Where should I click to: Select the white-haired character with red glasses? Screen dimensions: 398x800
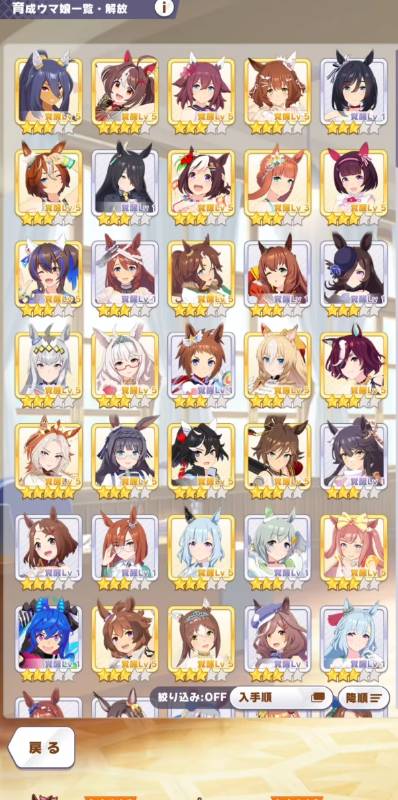pos(125,364)
